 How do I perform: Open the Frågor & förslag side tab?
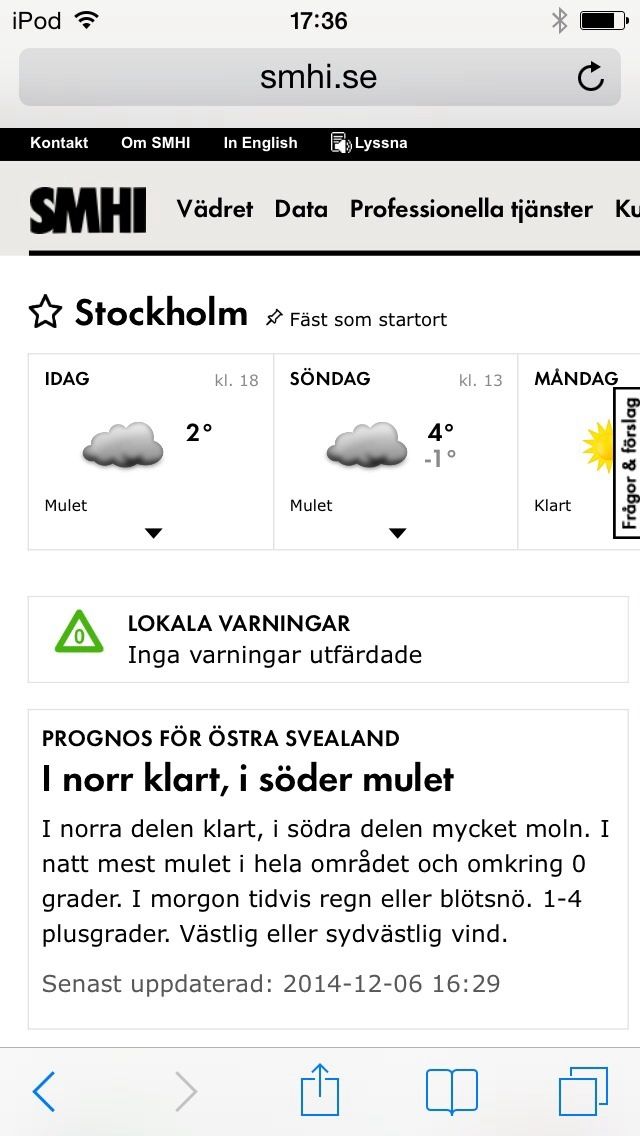(x=628, y=464)
